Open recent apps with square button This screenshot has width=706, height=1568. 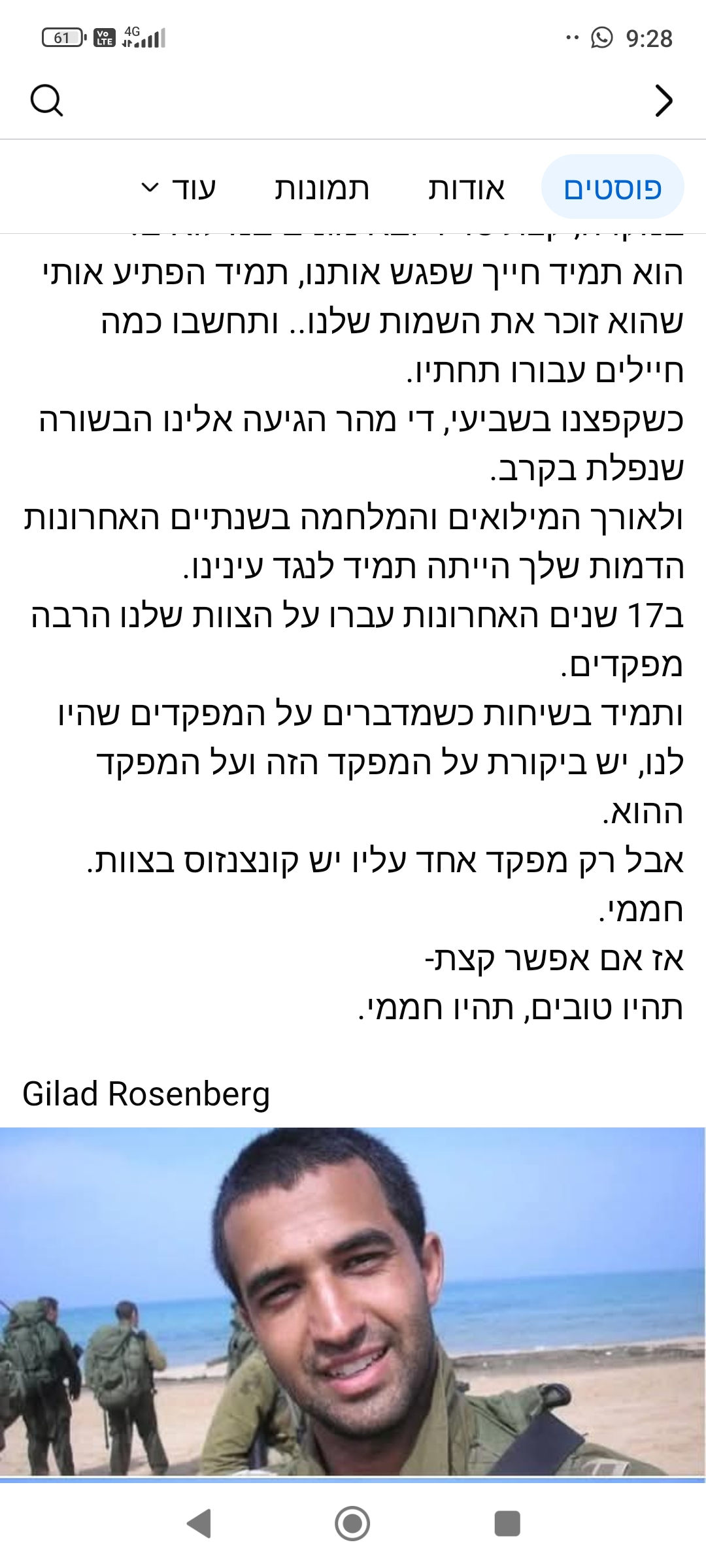[507, 1524]
